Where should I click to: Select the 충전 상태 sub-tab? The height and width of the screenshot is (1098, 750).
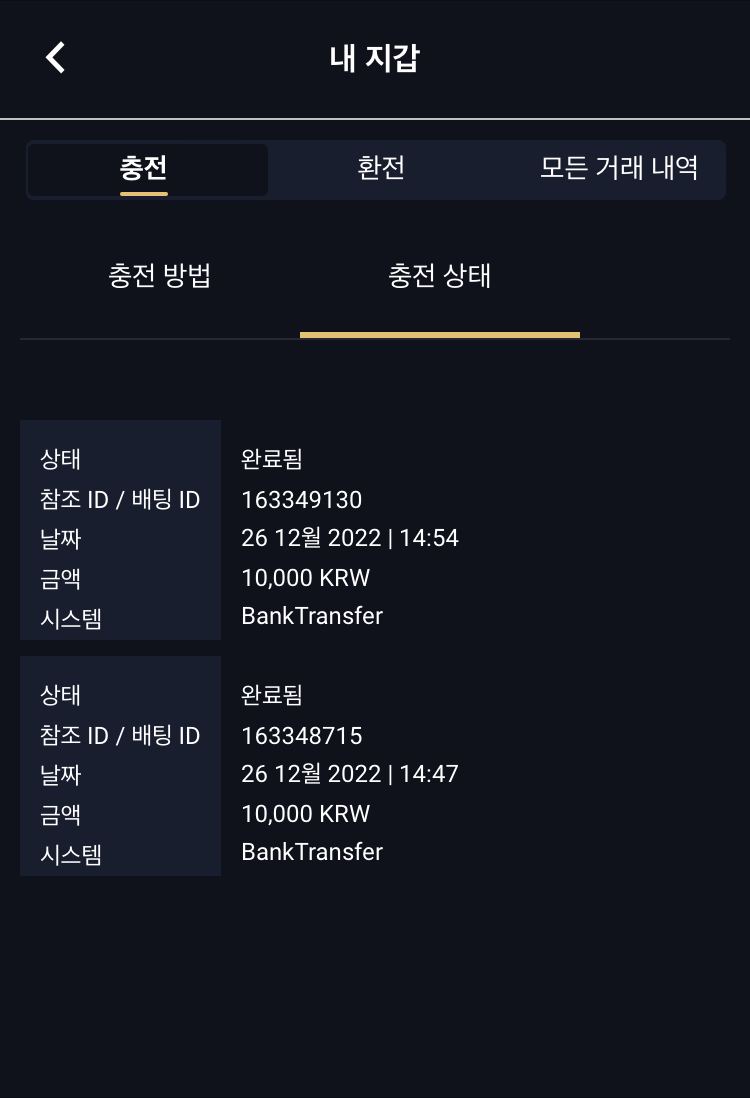[440, 276]
